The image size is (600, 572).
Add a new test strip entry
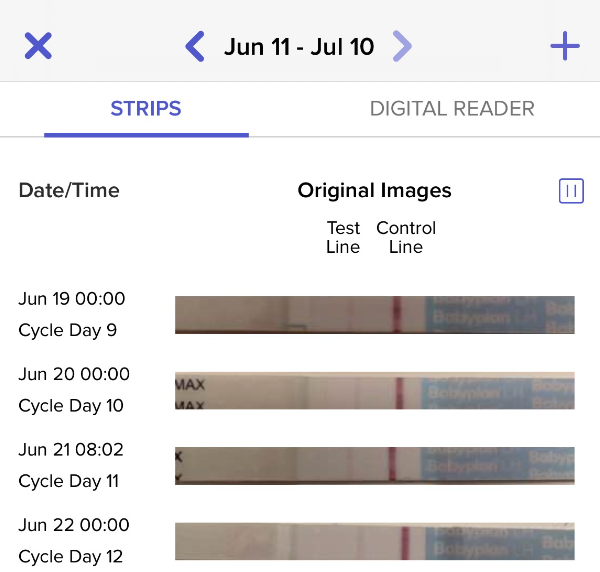[565, 46]
